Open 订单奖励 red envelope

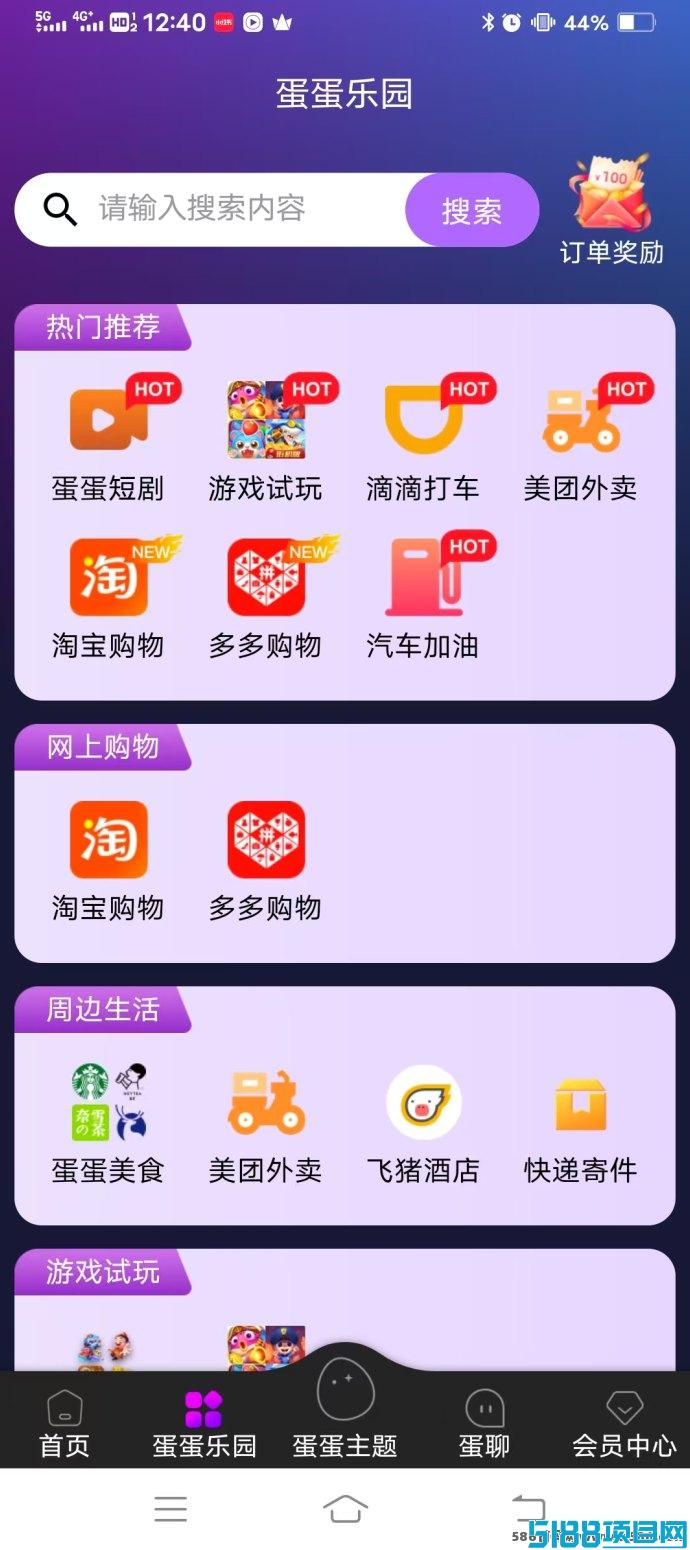click(x=611, y=211)
